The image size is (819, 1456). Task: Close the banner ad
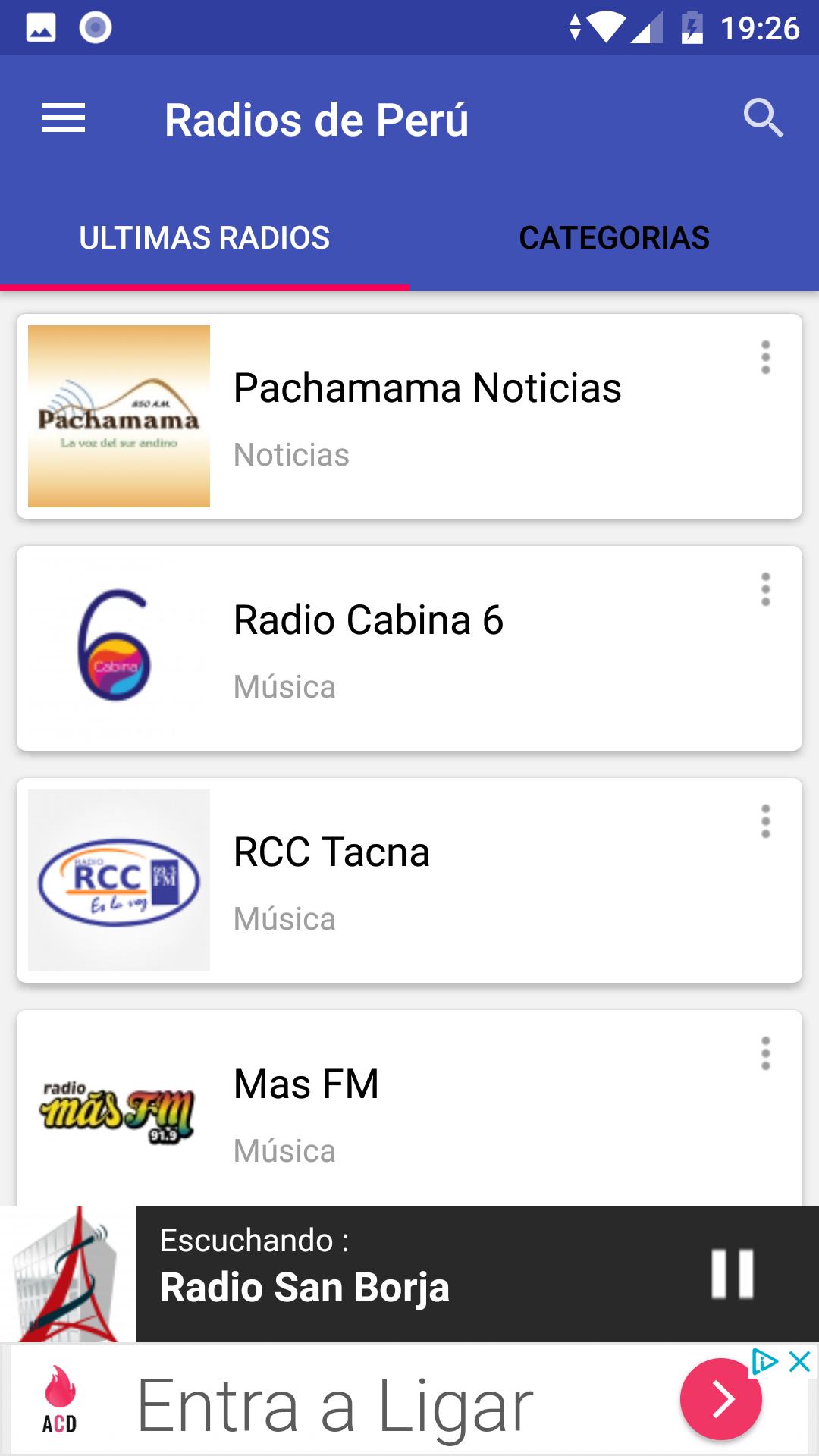click(799, 1362)
